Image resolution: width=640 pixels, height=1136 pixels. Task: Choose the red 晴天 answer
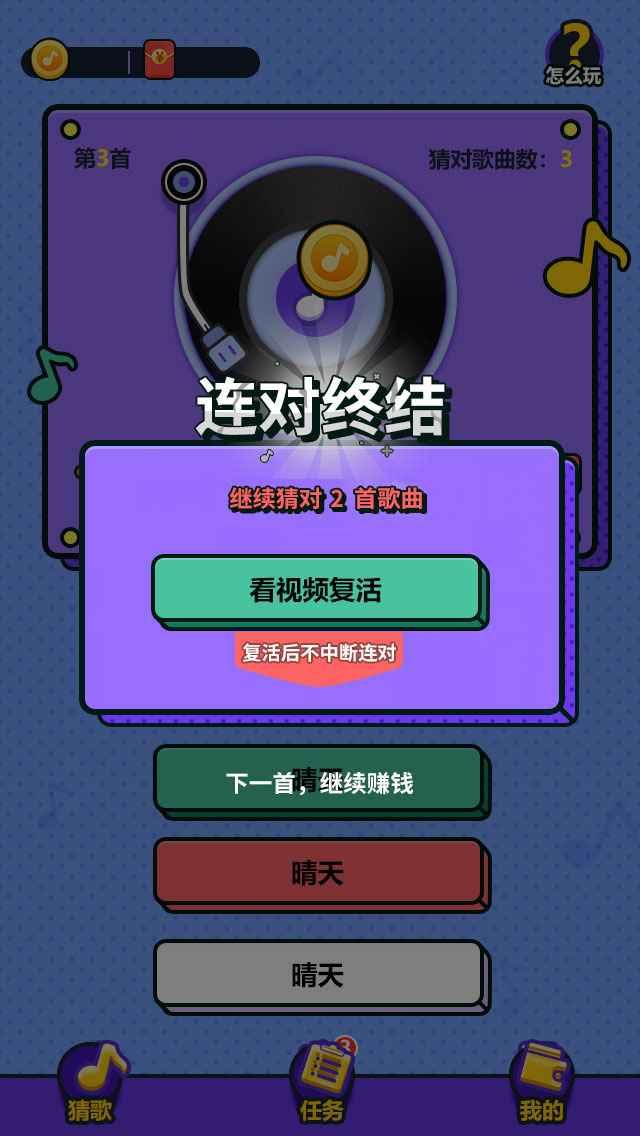(x=318, y=872)
